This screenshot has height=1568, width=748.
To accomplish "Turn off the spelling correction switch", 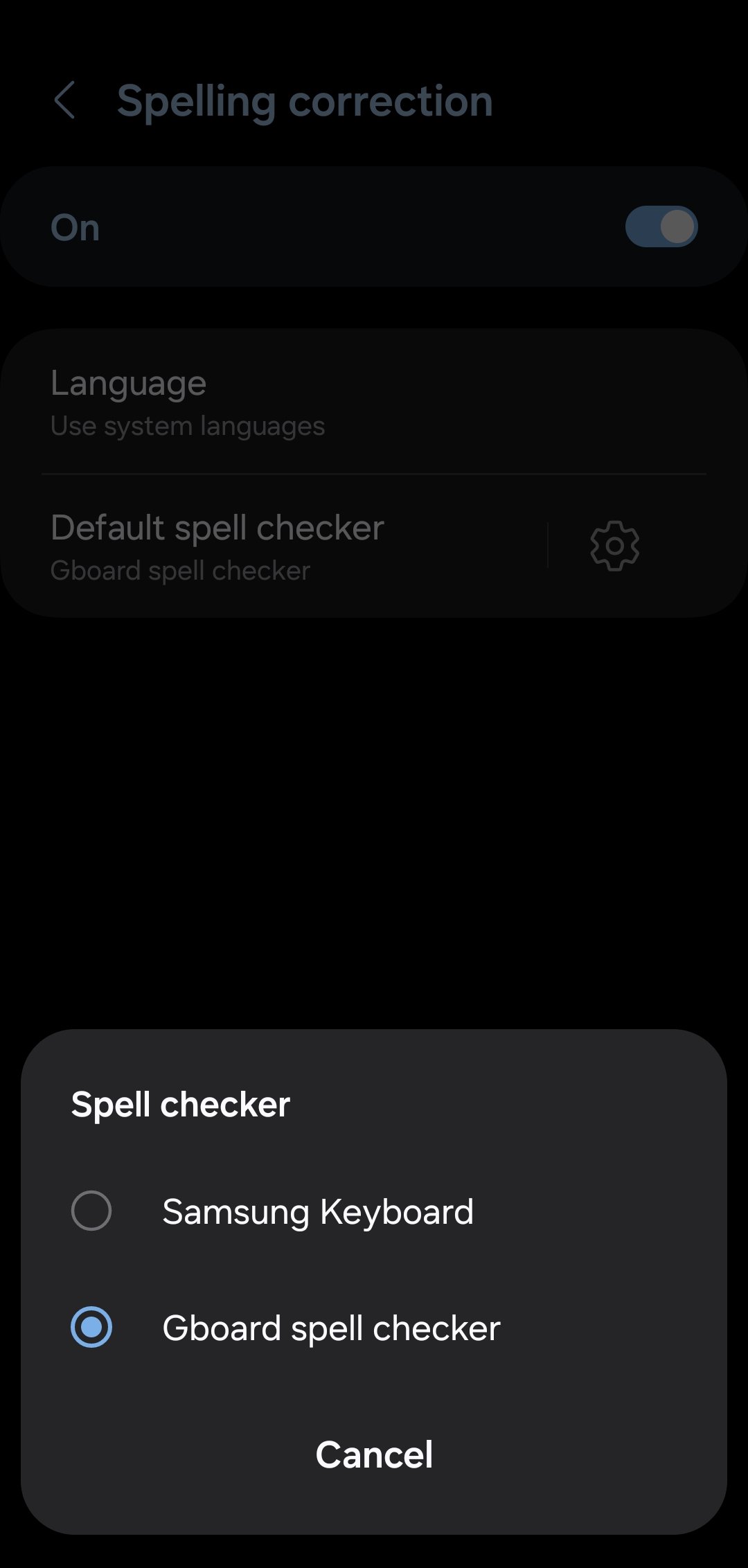I will (x=661, y=227).
